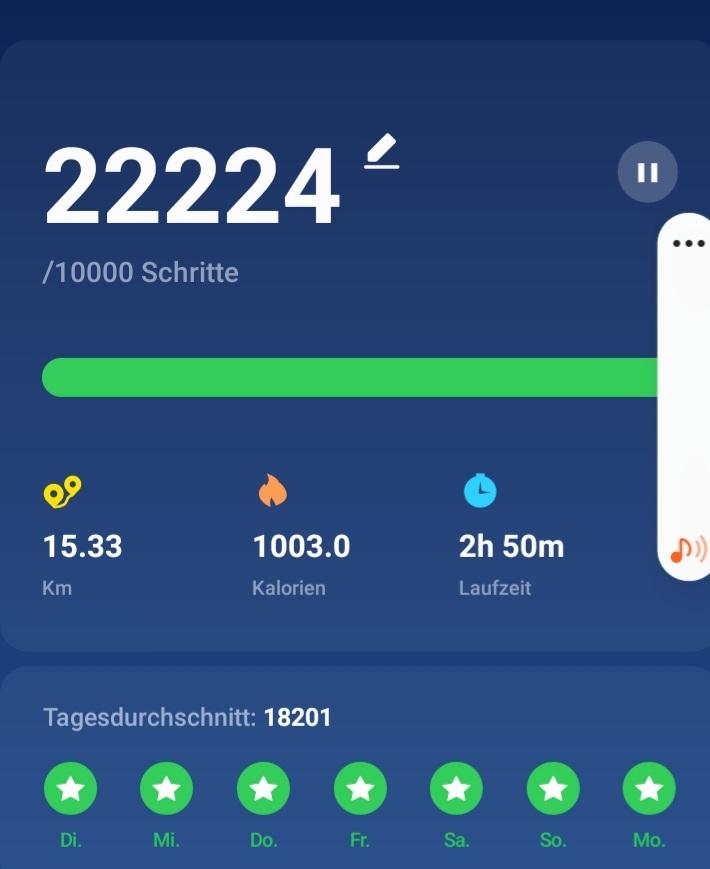Select the Mi. star badge
710x869 pixels.
point(166,789)
